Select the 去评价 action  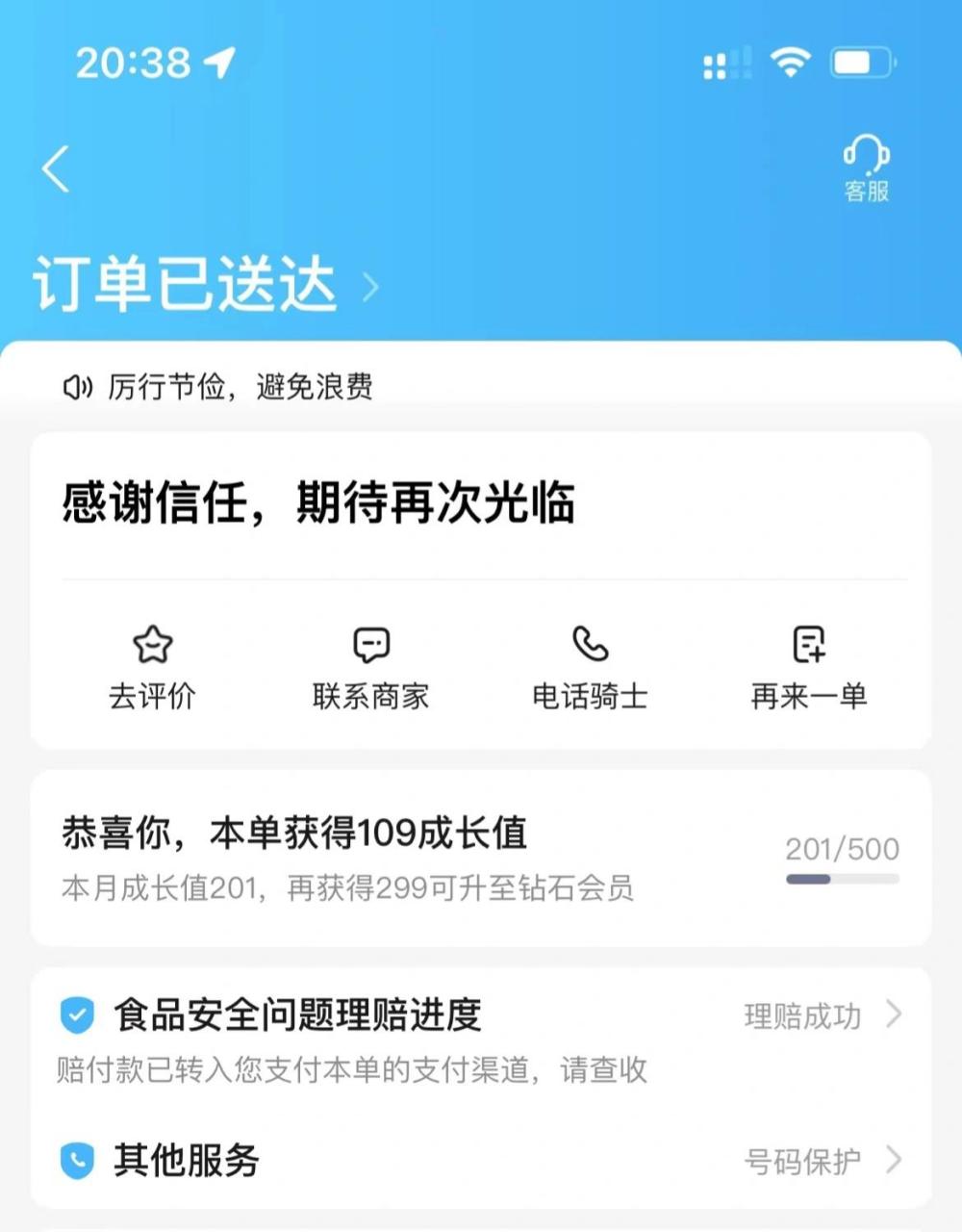pyautogui.click(x=154, y=696)
